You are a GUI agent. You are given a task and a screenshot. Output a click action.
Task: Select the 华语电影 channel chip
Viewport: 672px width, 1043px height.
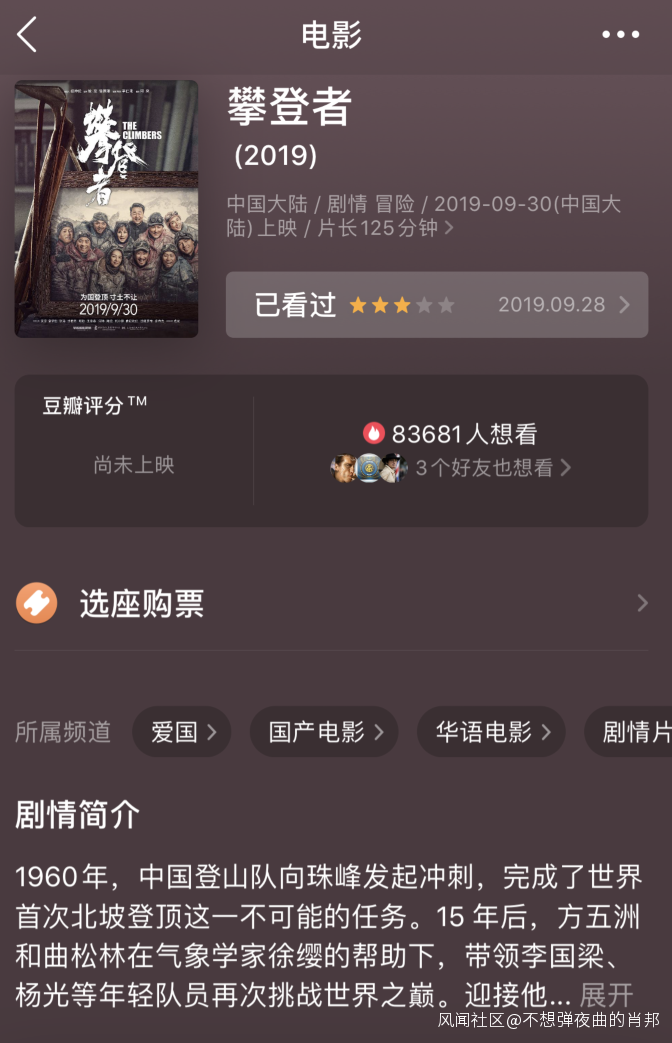tap(491, 732)
